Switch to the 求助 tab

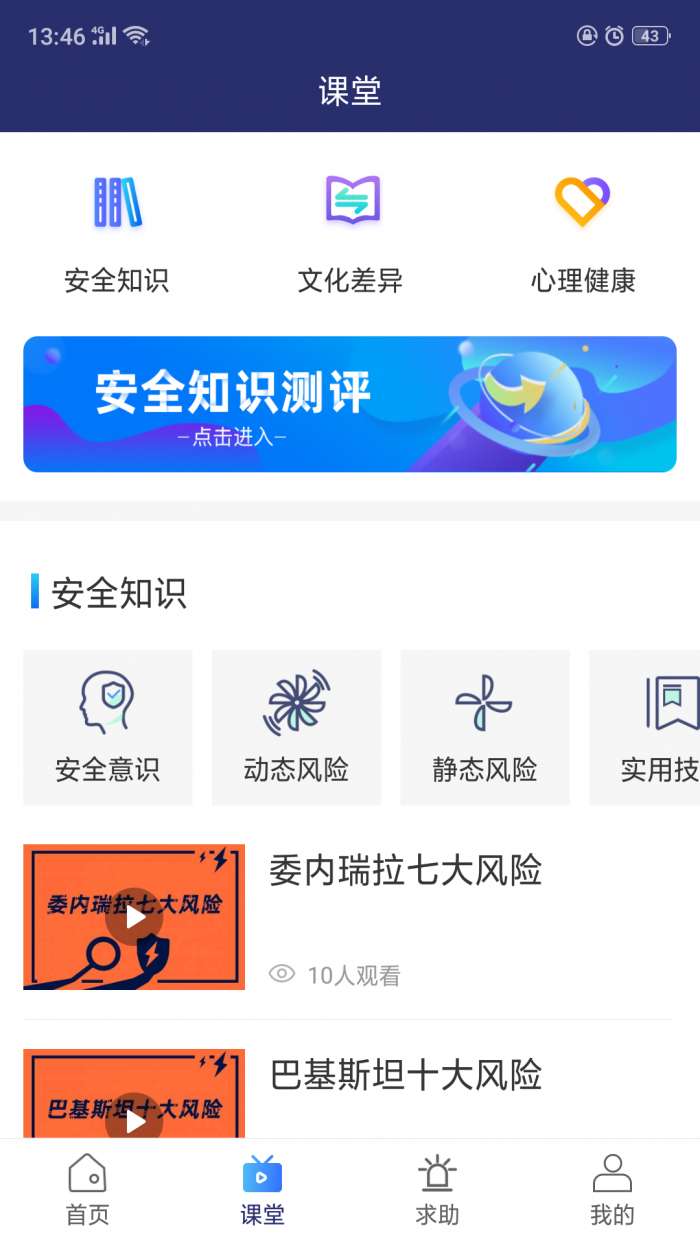437,1190
